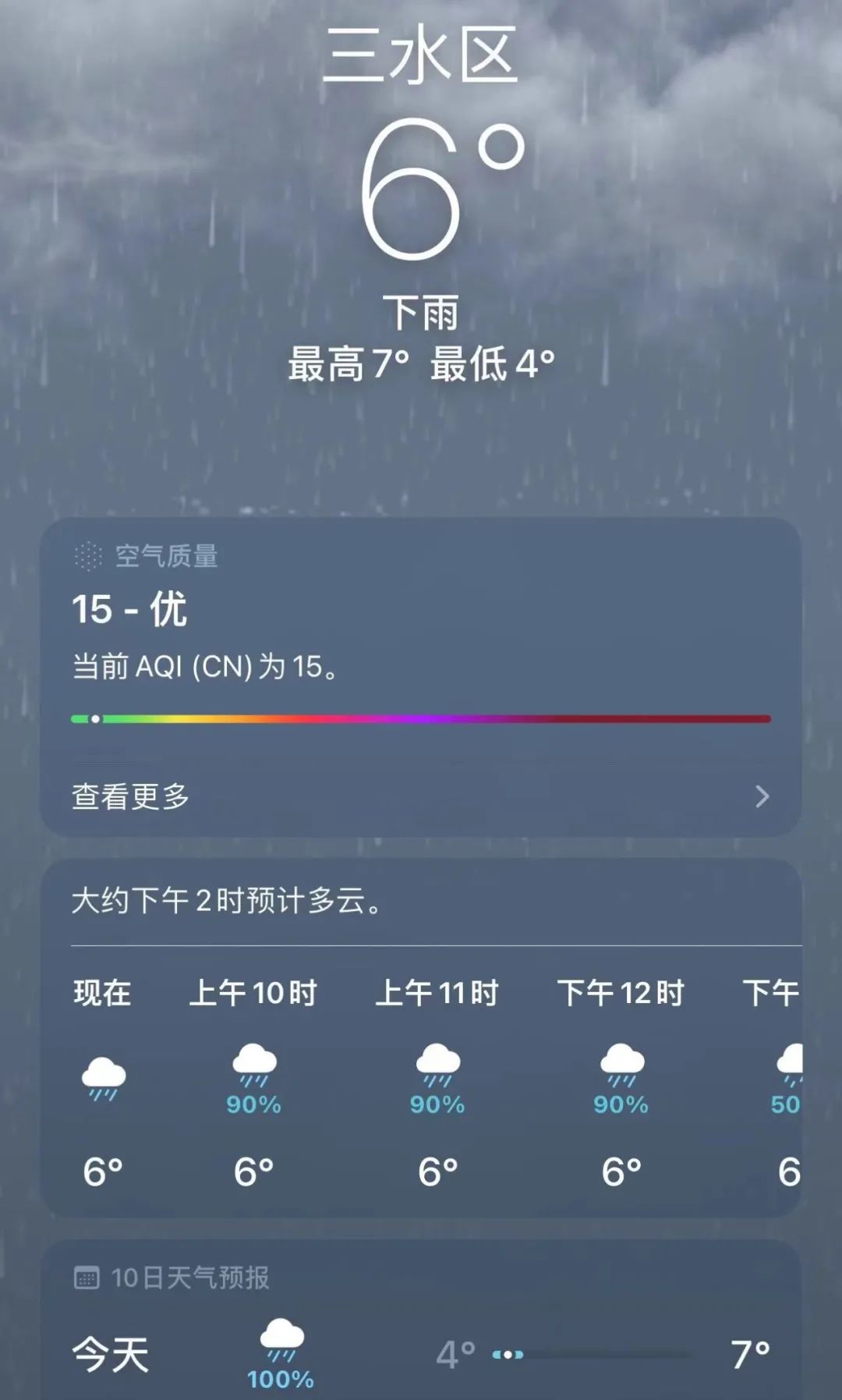Open 今天 row in 10-day forecast
The image size is (842, 1400).
point(421,1356)
